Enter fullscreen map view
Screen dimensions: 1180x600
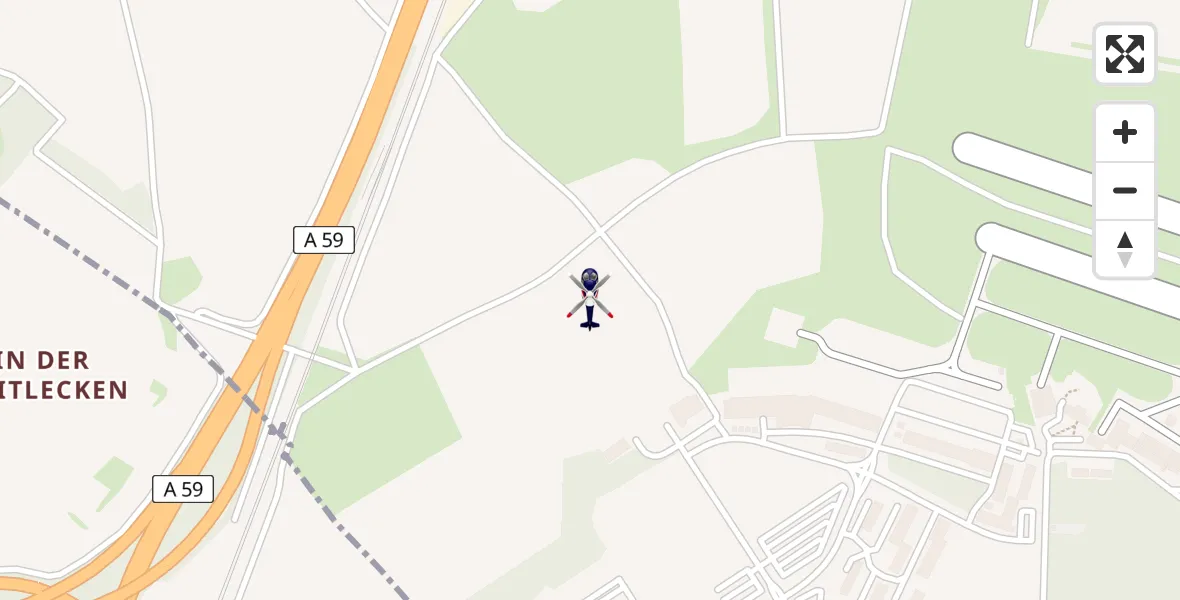pos(1124,54)
